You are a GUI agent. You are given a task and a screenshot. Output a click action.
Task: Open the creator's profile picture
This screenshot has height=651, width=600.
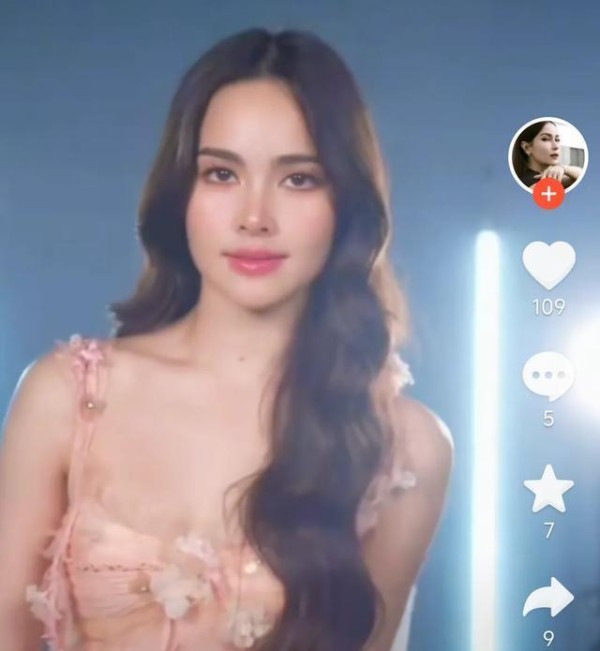(x=548, y=153)
